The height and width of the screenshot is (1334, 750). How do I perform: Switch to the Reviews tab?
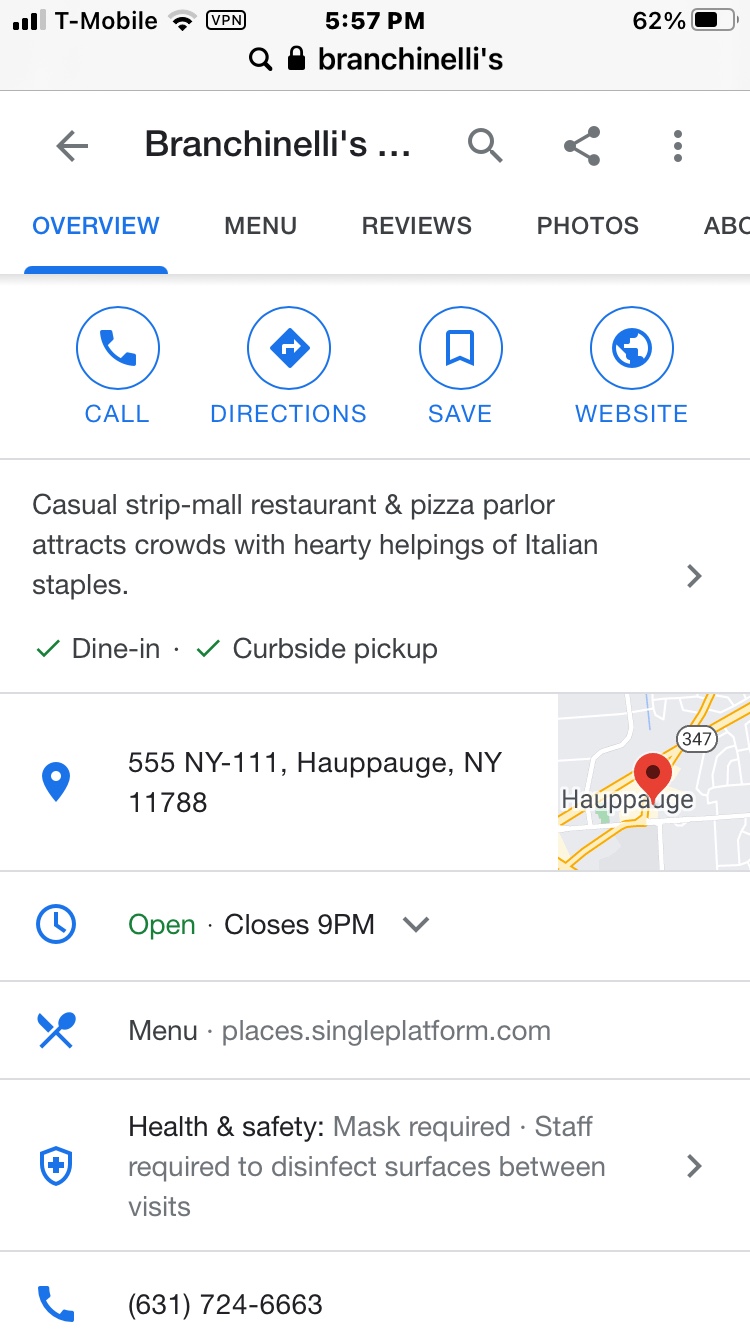(416, 226)
